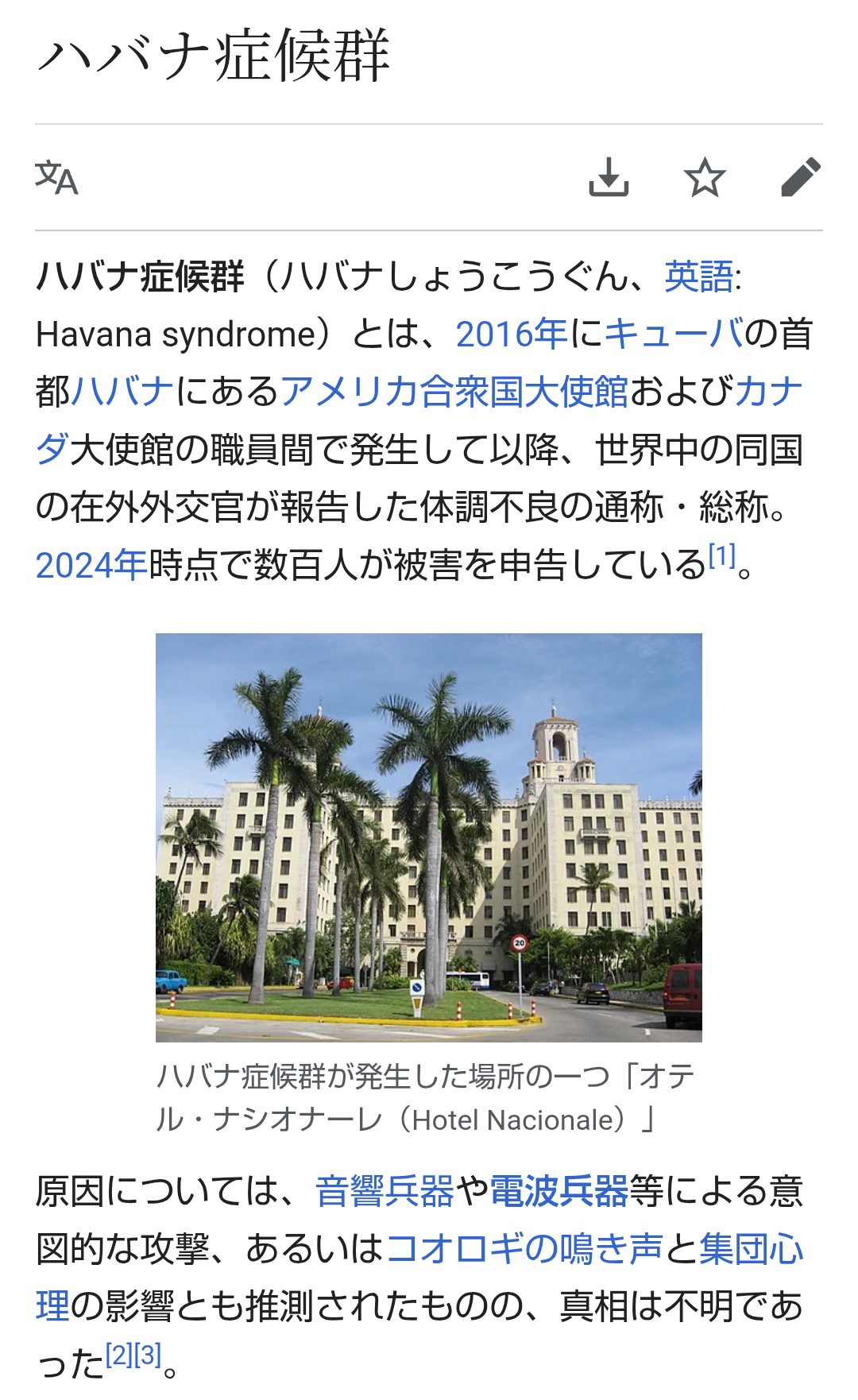Viewport: 858px width, 1400px height.
Task: Open the キューバ link
Action: point(674,334)
